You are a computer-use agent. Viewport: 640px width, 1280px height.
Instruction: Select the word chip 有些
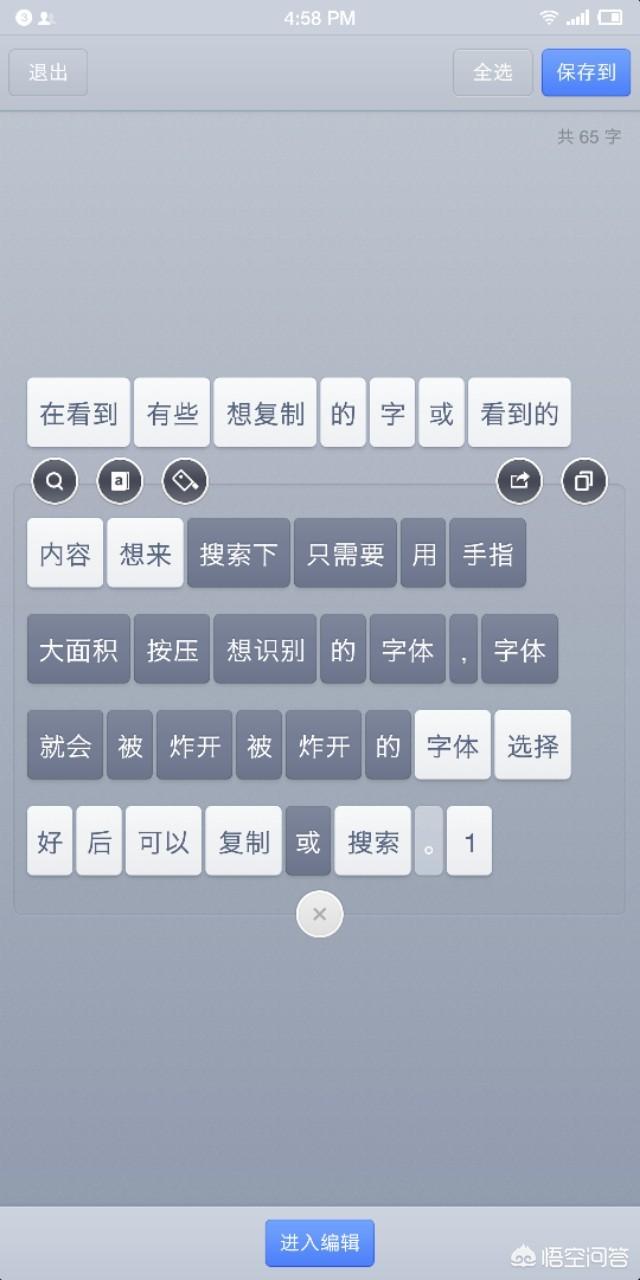tap(172, 412)
